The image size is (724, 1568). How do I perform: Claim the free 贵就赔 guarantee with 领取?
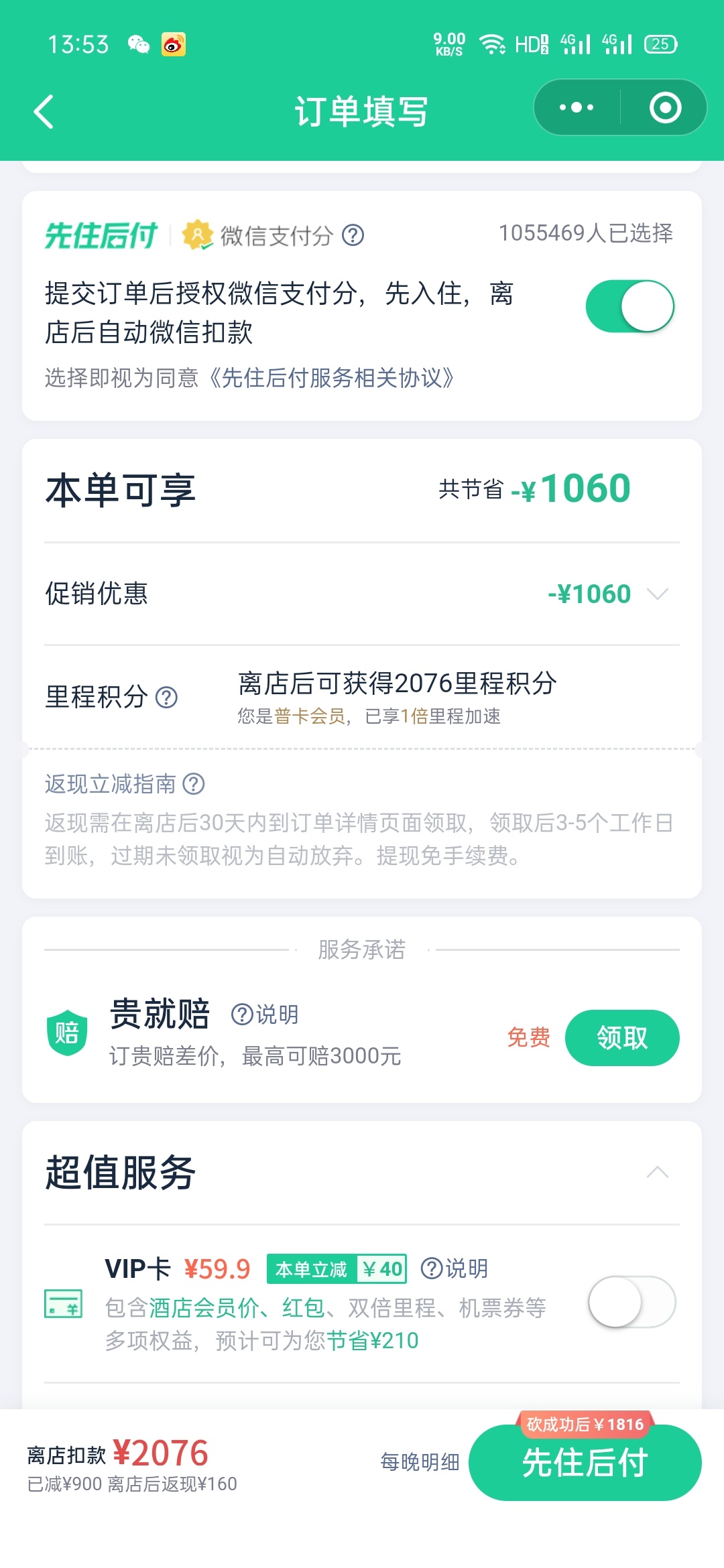(622, 1038)
